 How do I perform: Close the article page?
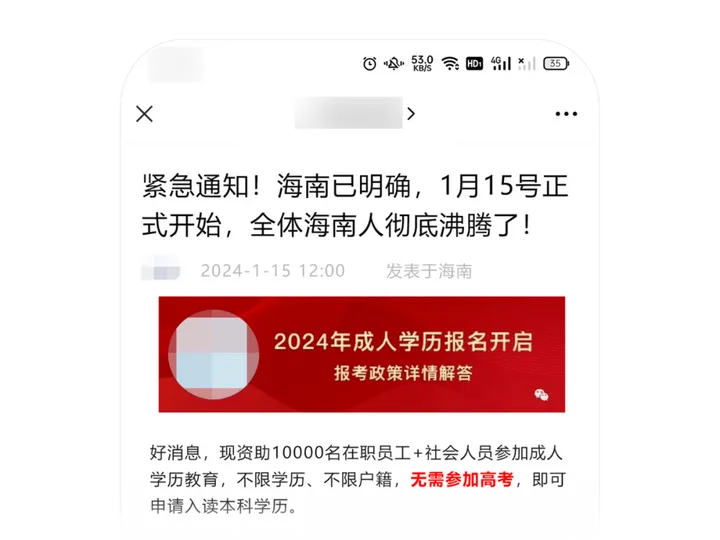[x=144, y=114]
